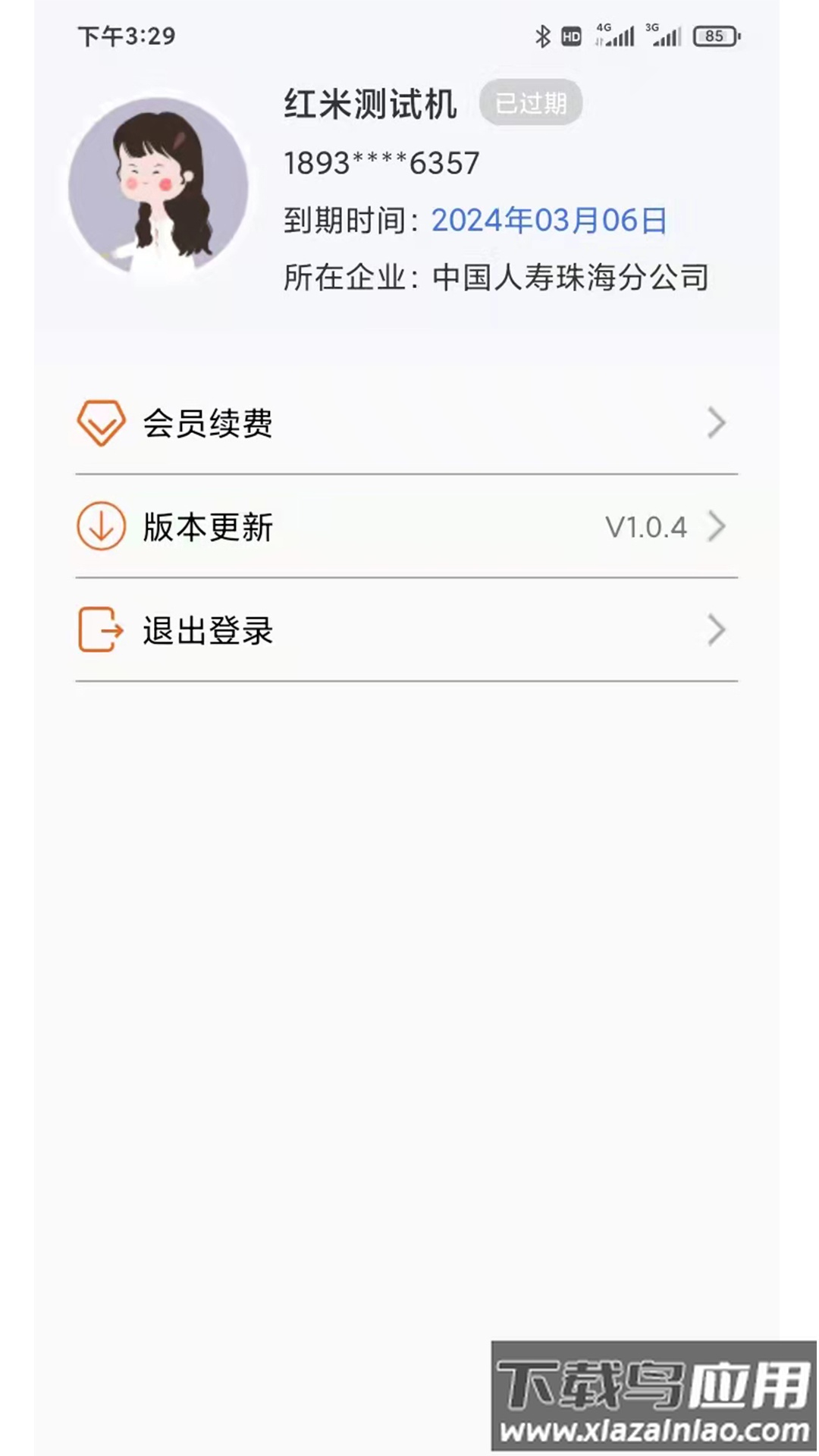Tap the battery indicator showing 85
This screenshot has height=1456, width=819.
(714, 35)
